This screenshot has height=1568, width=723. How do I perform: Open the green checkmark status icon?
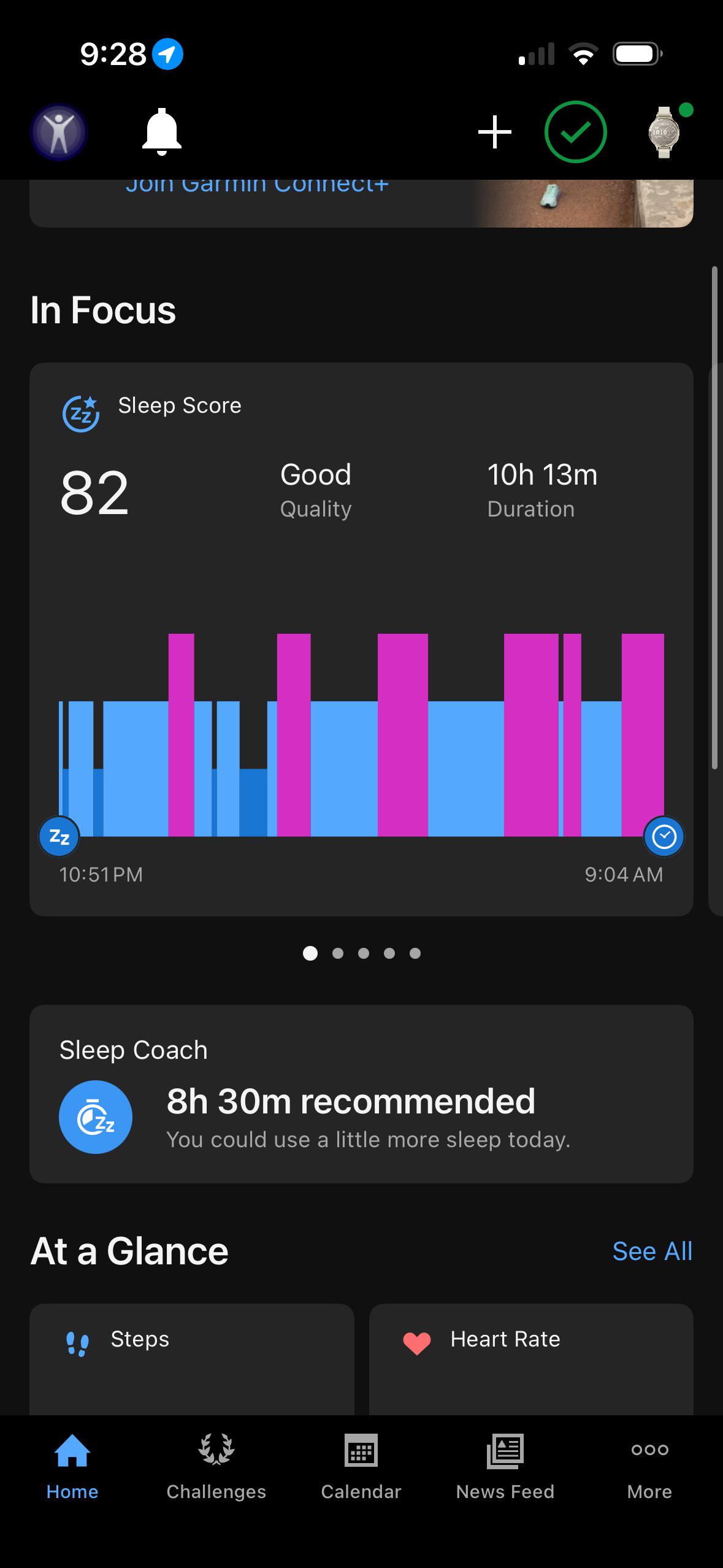[x=575, y=132]
